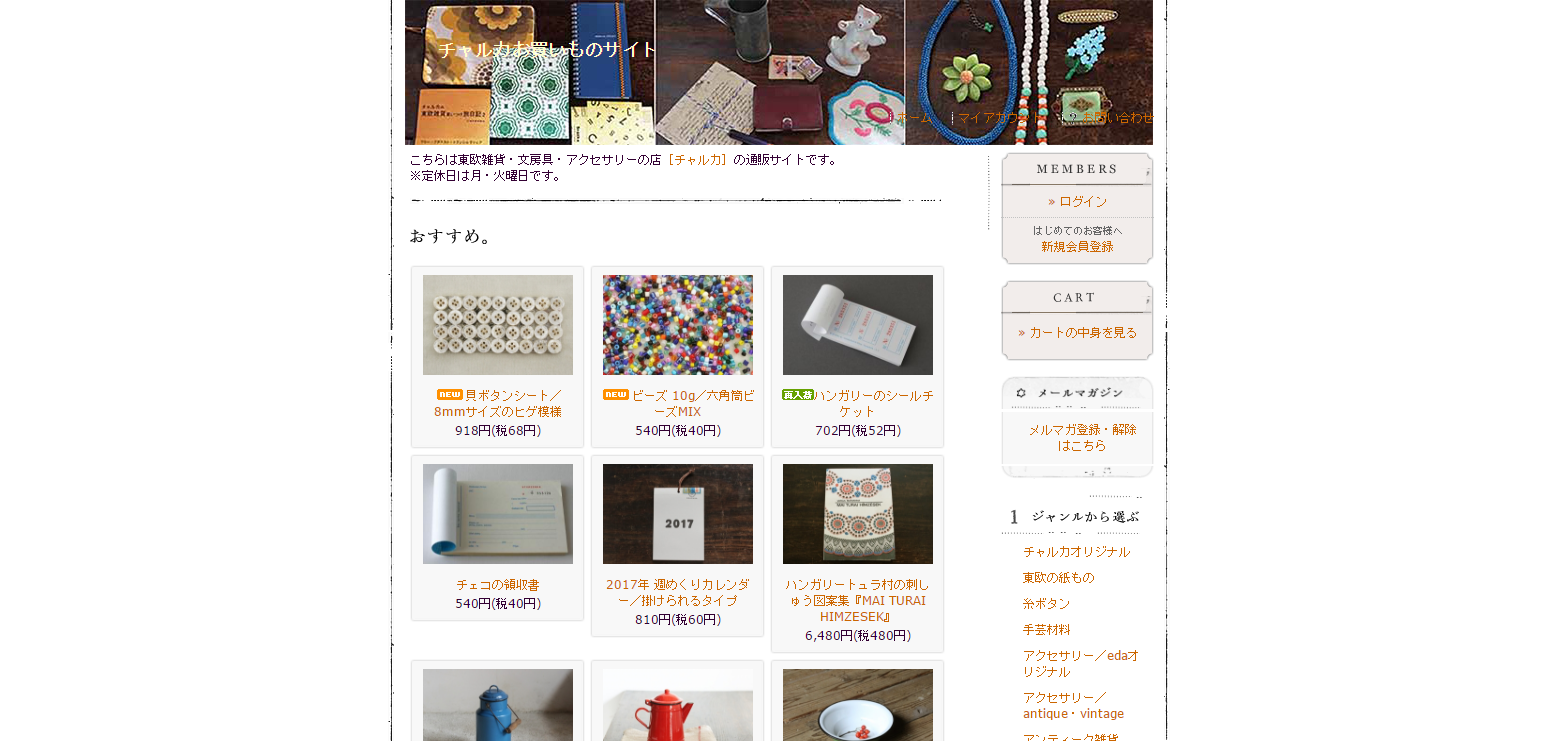
Task: Open the ホーム link in the header
Action: [x=914, y=118]
